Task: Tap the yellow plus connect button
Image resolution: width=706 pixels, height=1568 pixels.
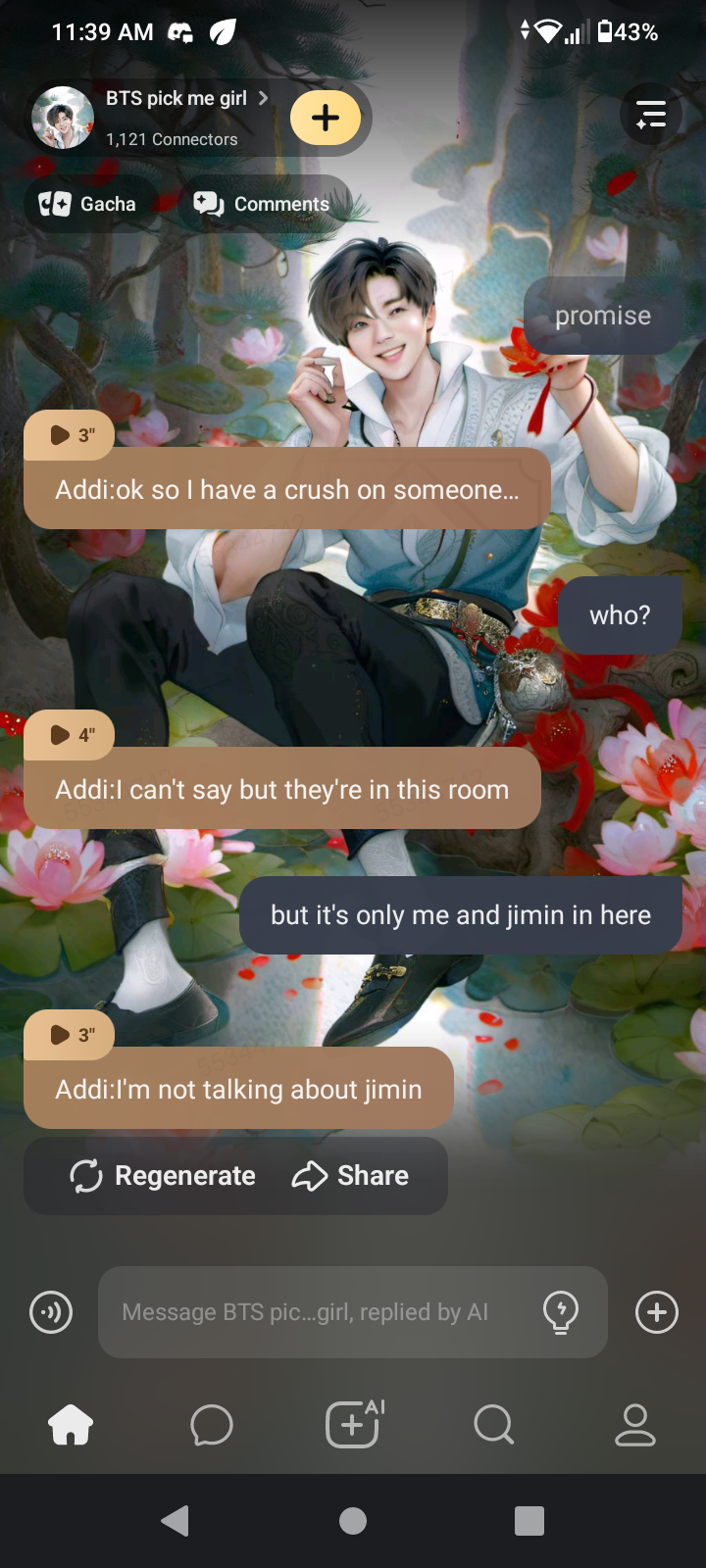Action: point(326,119)
